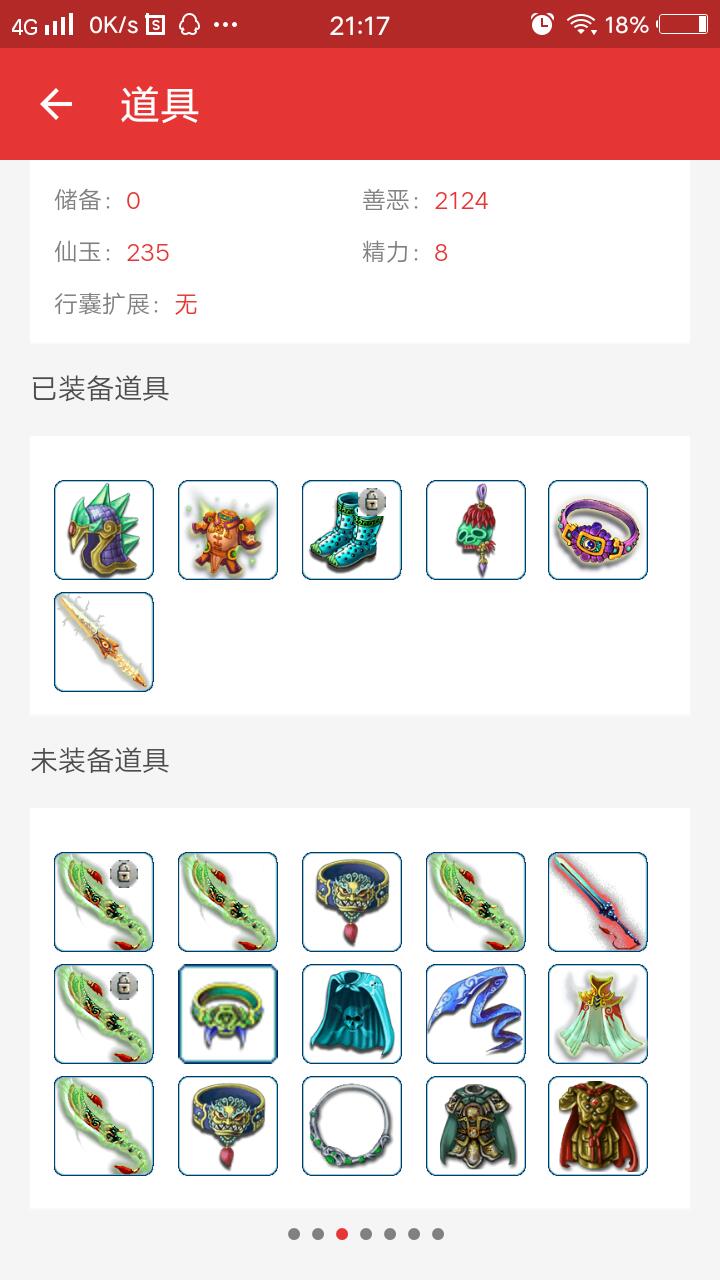Open the unequipped red-blue sword item

[x=598, y=902]
